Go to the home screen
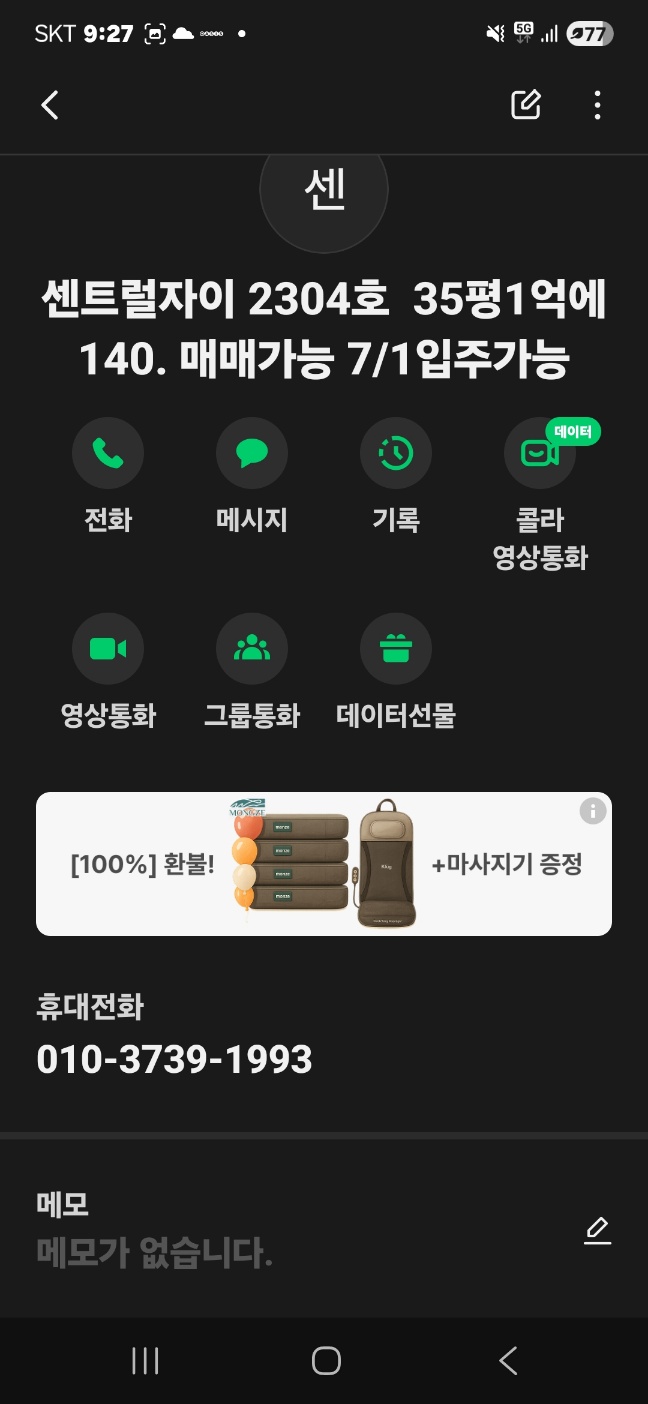Screen dimensions: 648x1404 [x=326, y=1361]
